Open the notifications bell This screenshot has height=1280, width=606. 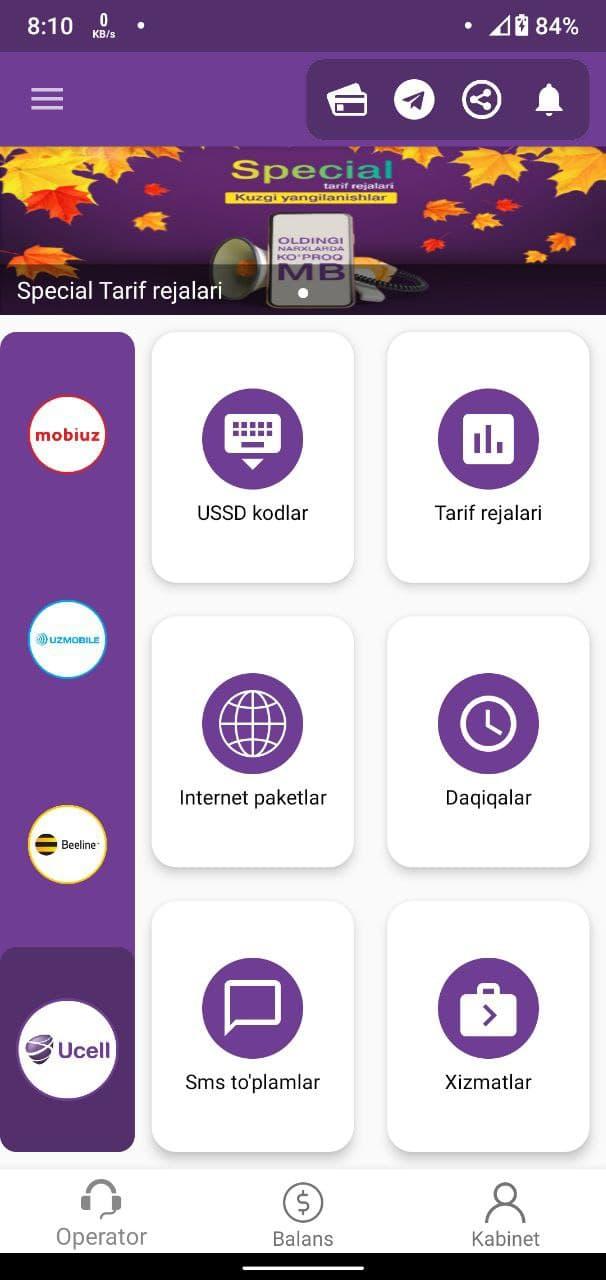(x=549, y=100)
